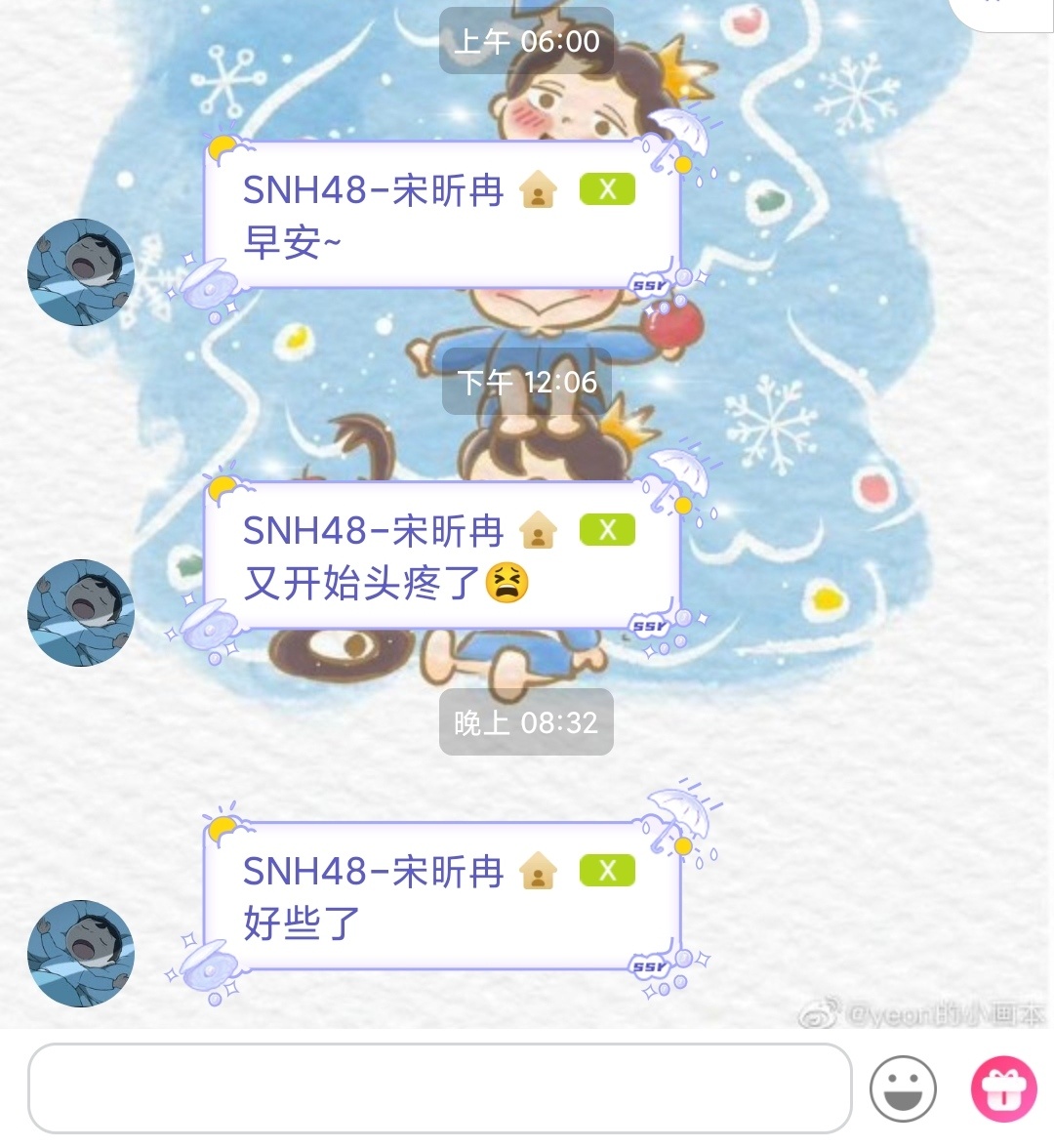Open avatar beside the 又开始头疼了 message

click(80, 613)
